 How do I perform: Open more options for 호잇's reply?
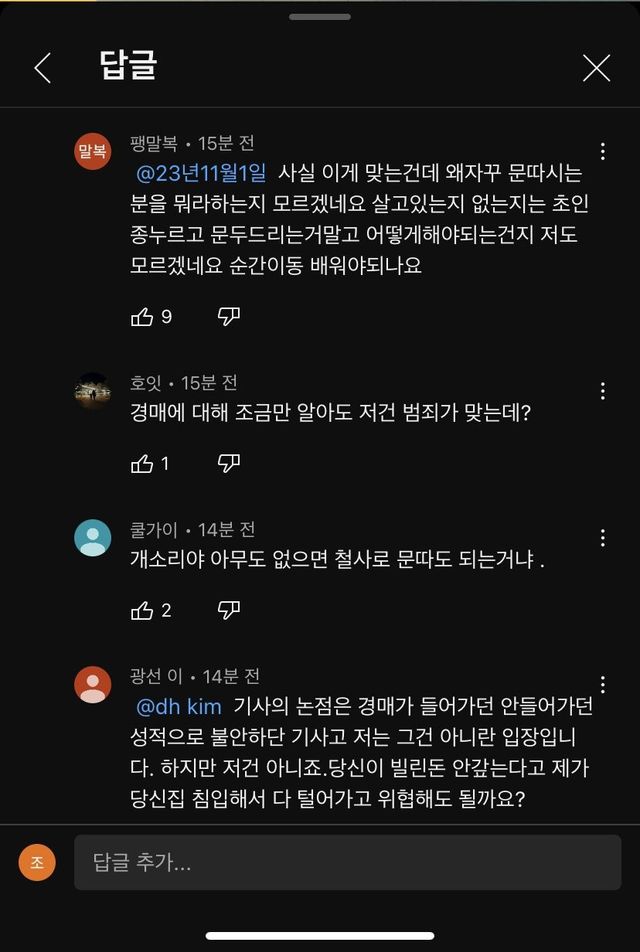602,391
